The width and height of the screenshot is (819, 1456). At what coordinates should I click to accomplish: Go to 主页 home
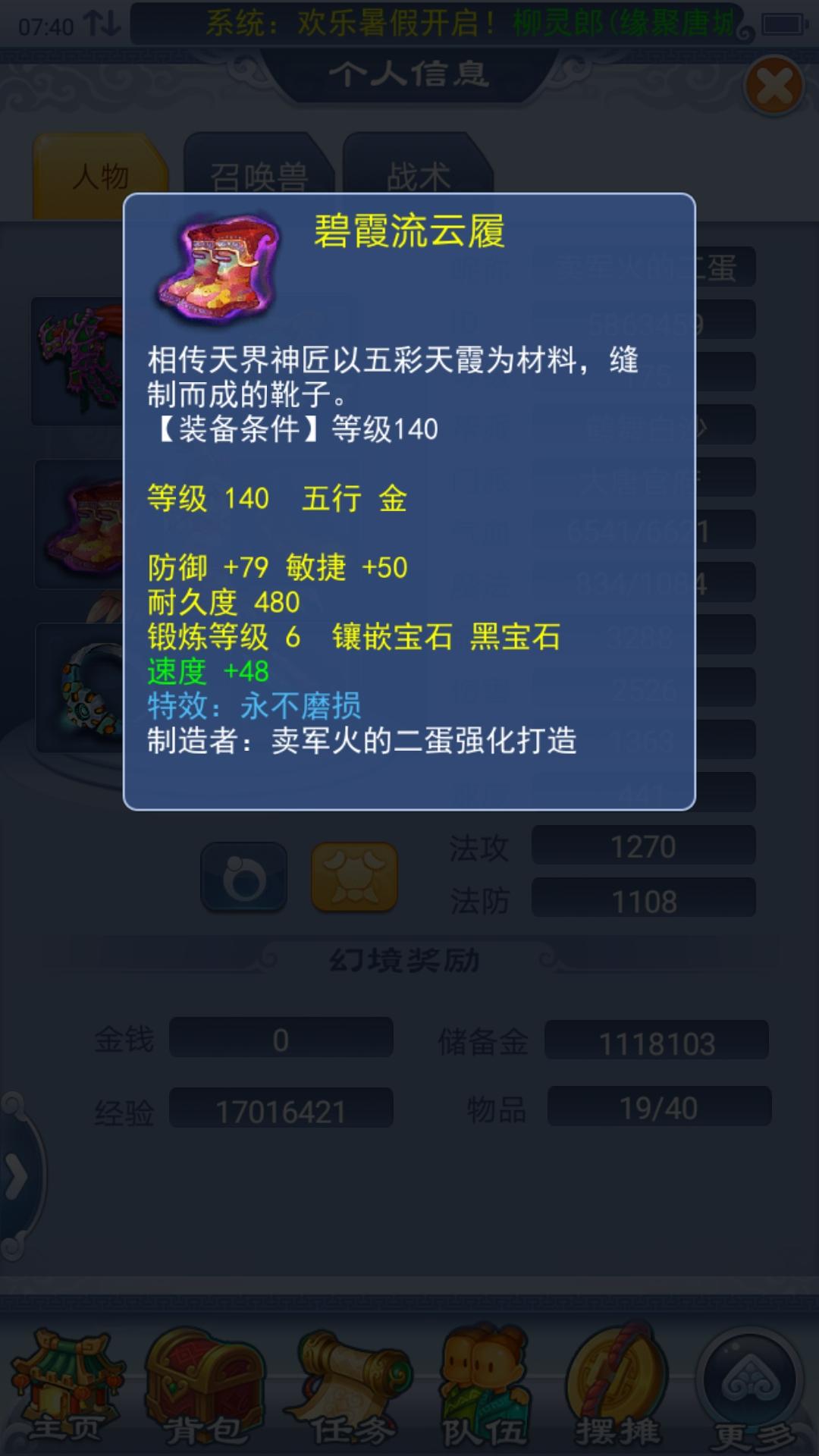(67, 1388)
